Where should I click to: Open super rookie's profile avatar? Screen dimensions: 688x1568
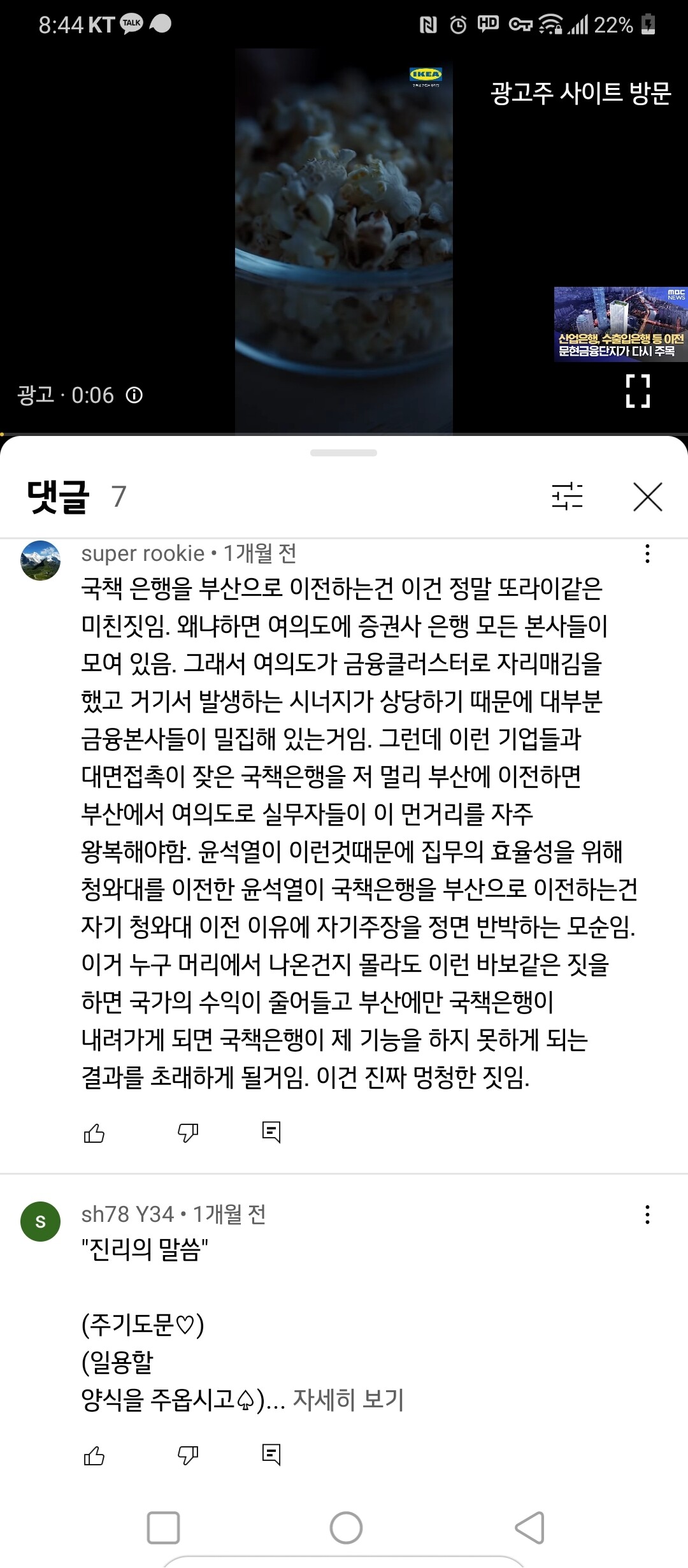pyautogui.click(x=41, y=561)
